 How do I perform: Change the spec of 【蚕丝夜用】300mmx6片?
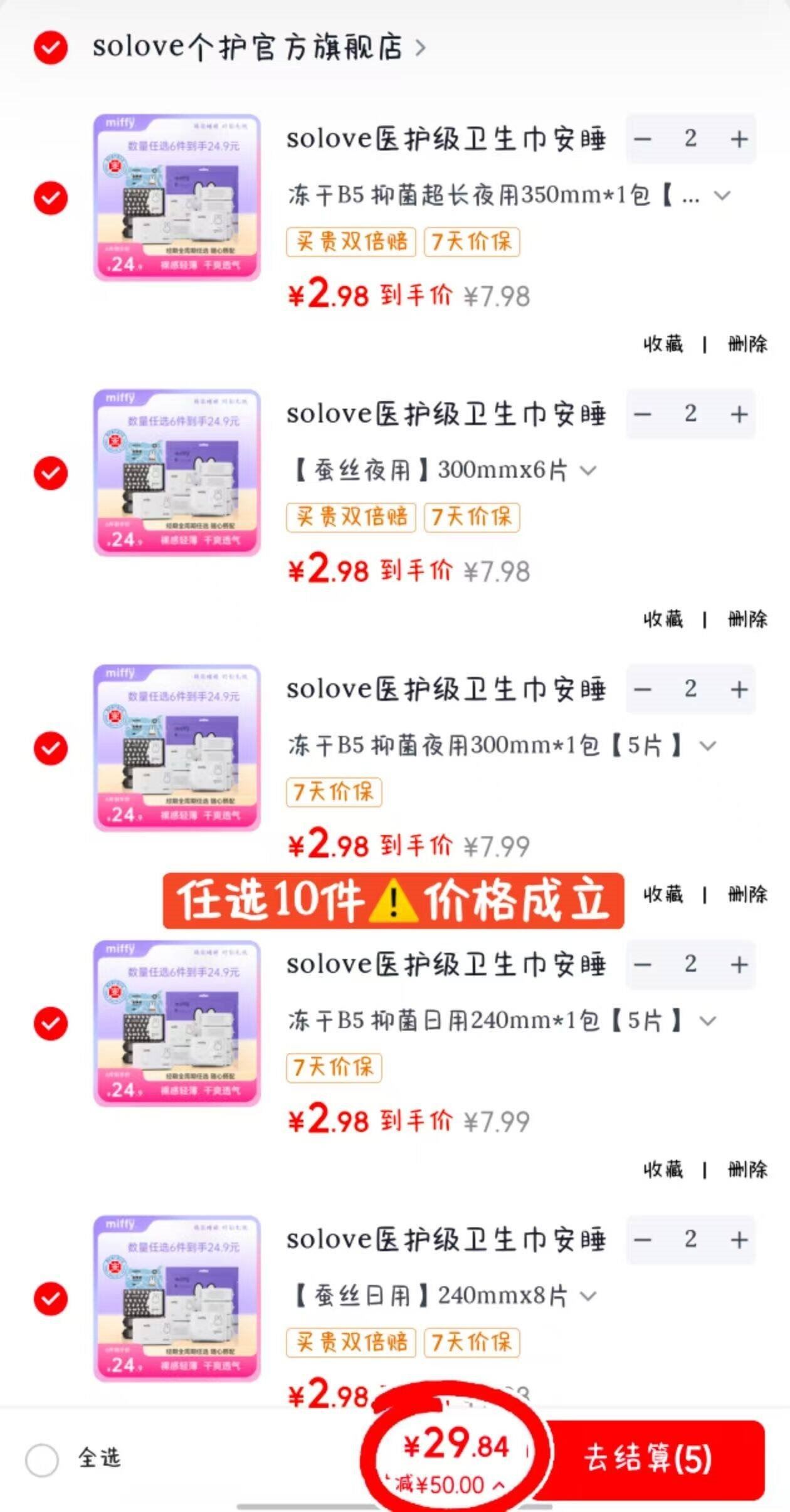click(x=588, y=470)
